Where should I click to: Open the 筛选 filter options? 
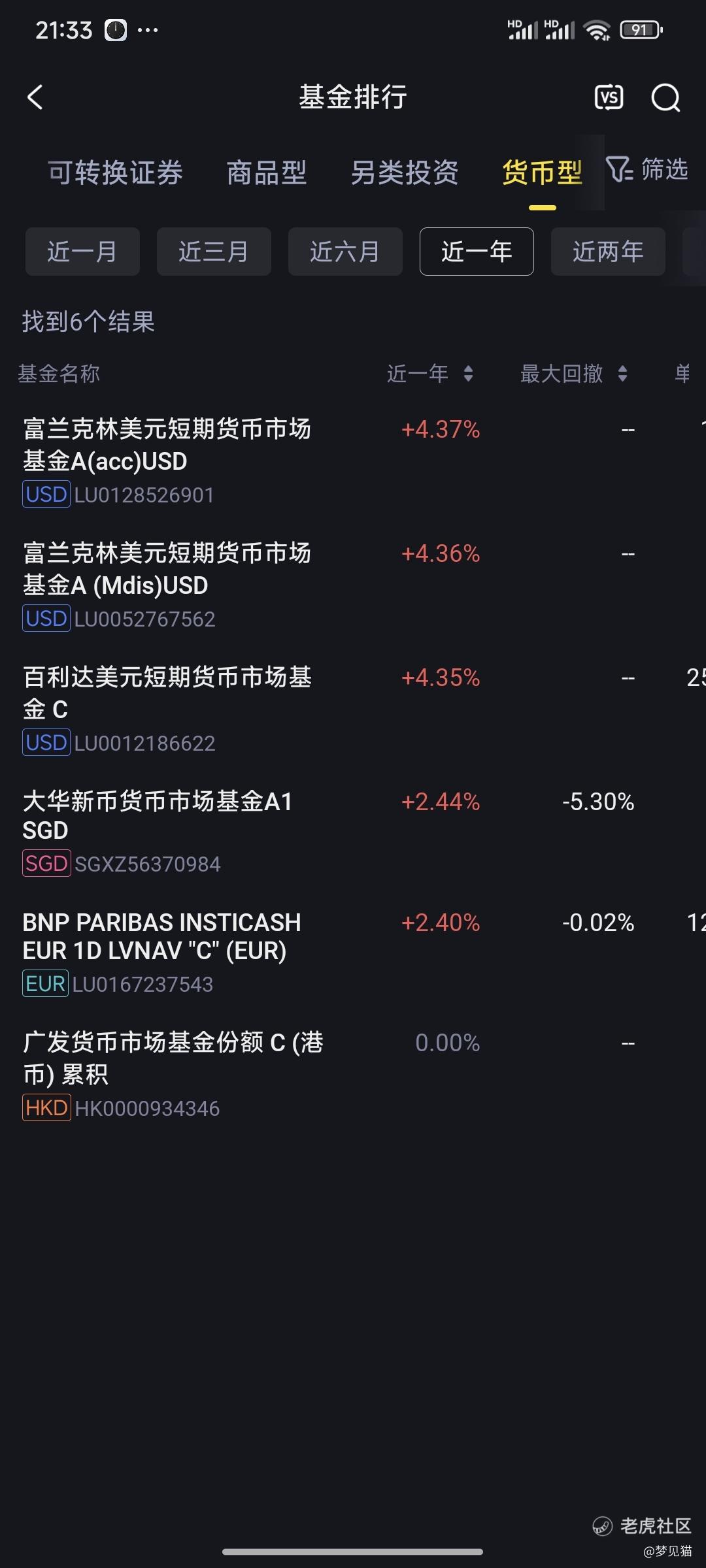click(x=647, y=170)
